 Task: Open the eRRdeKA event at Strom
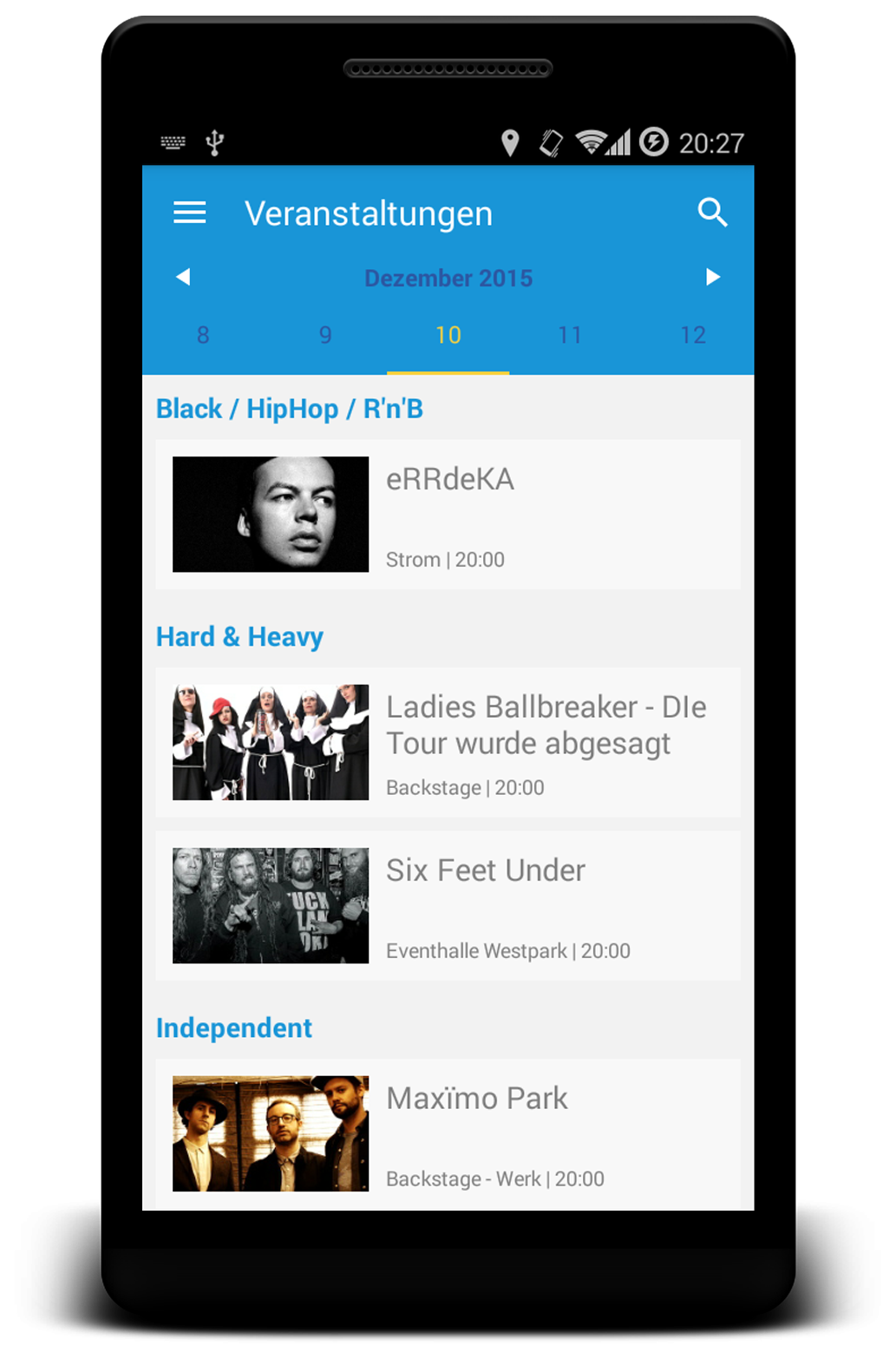click(448, 515)
